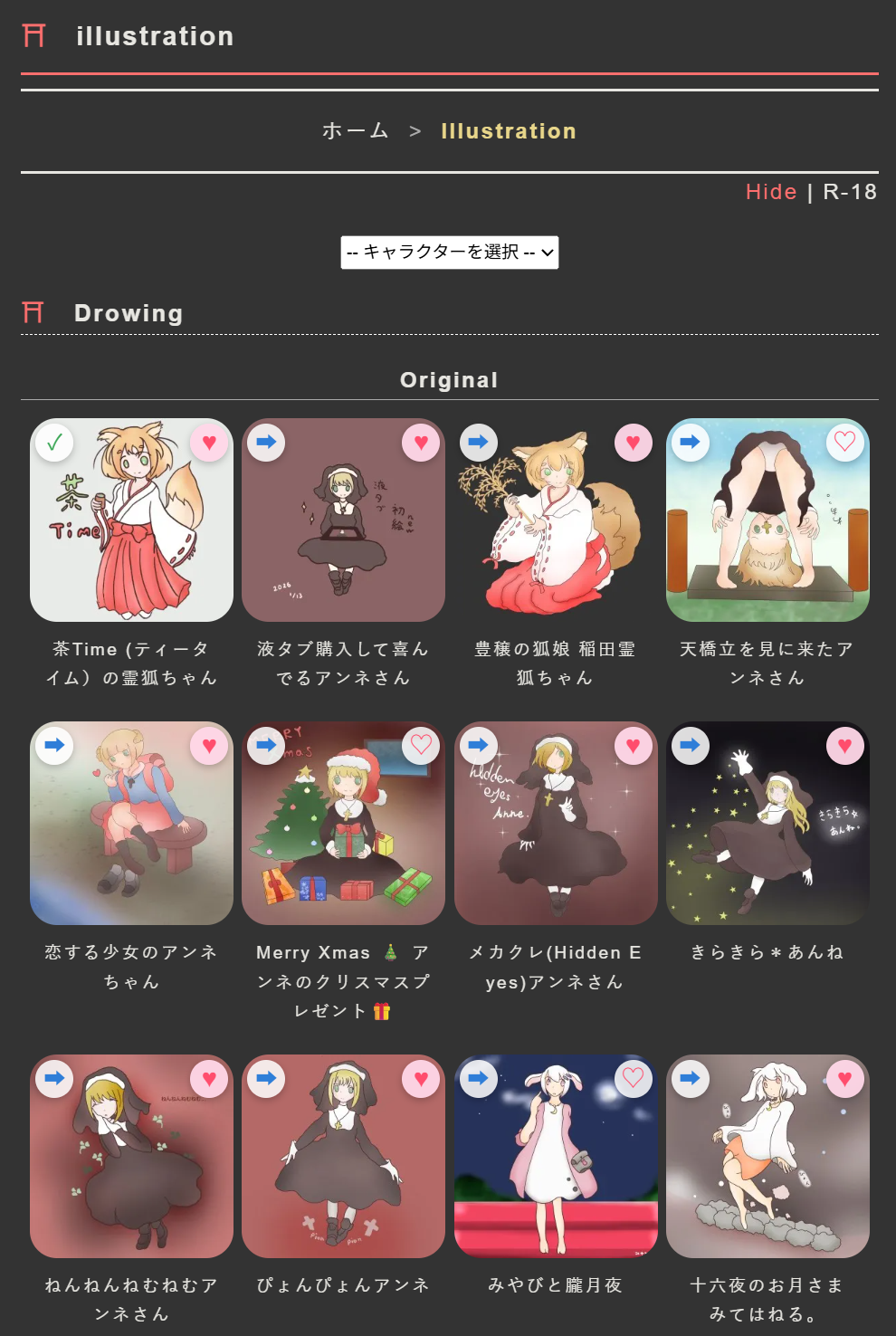Image resolution: width=896 pixels, height=1336 pixels.
Task: Click the blue arrow icon on ぴょんぴょんアンネ
Action: click(x=266, y=1078)
